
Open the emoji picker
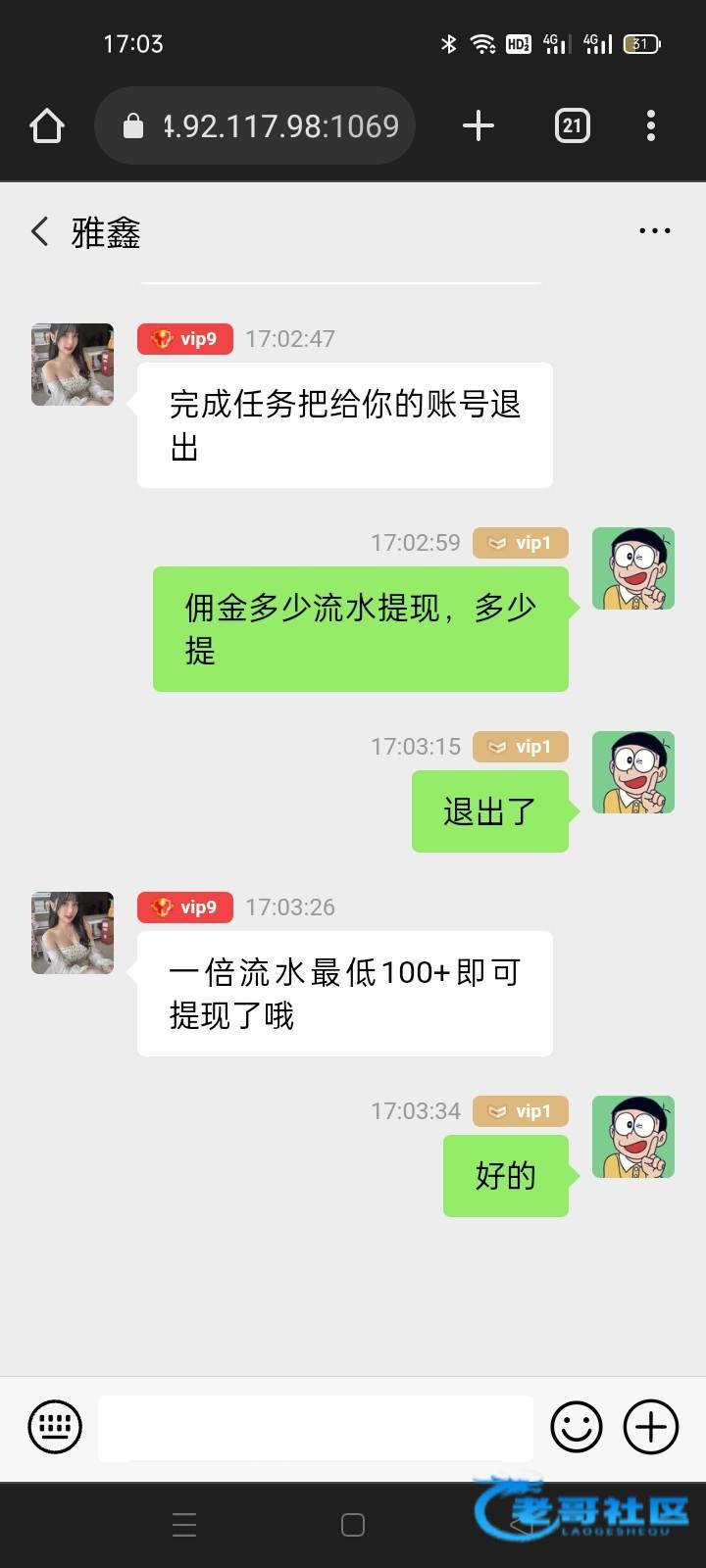577,1427
